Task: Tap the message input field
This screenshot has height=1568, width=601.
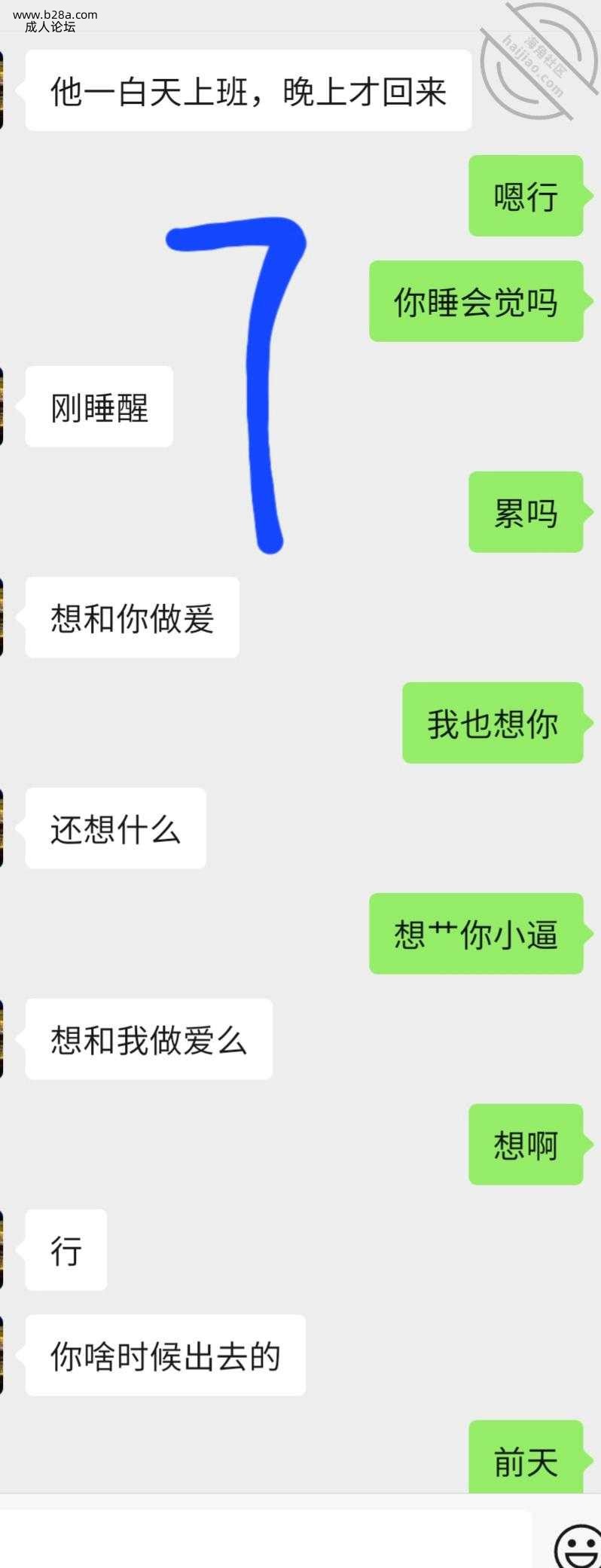Action: coord(264,1539)
